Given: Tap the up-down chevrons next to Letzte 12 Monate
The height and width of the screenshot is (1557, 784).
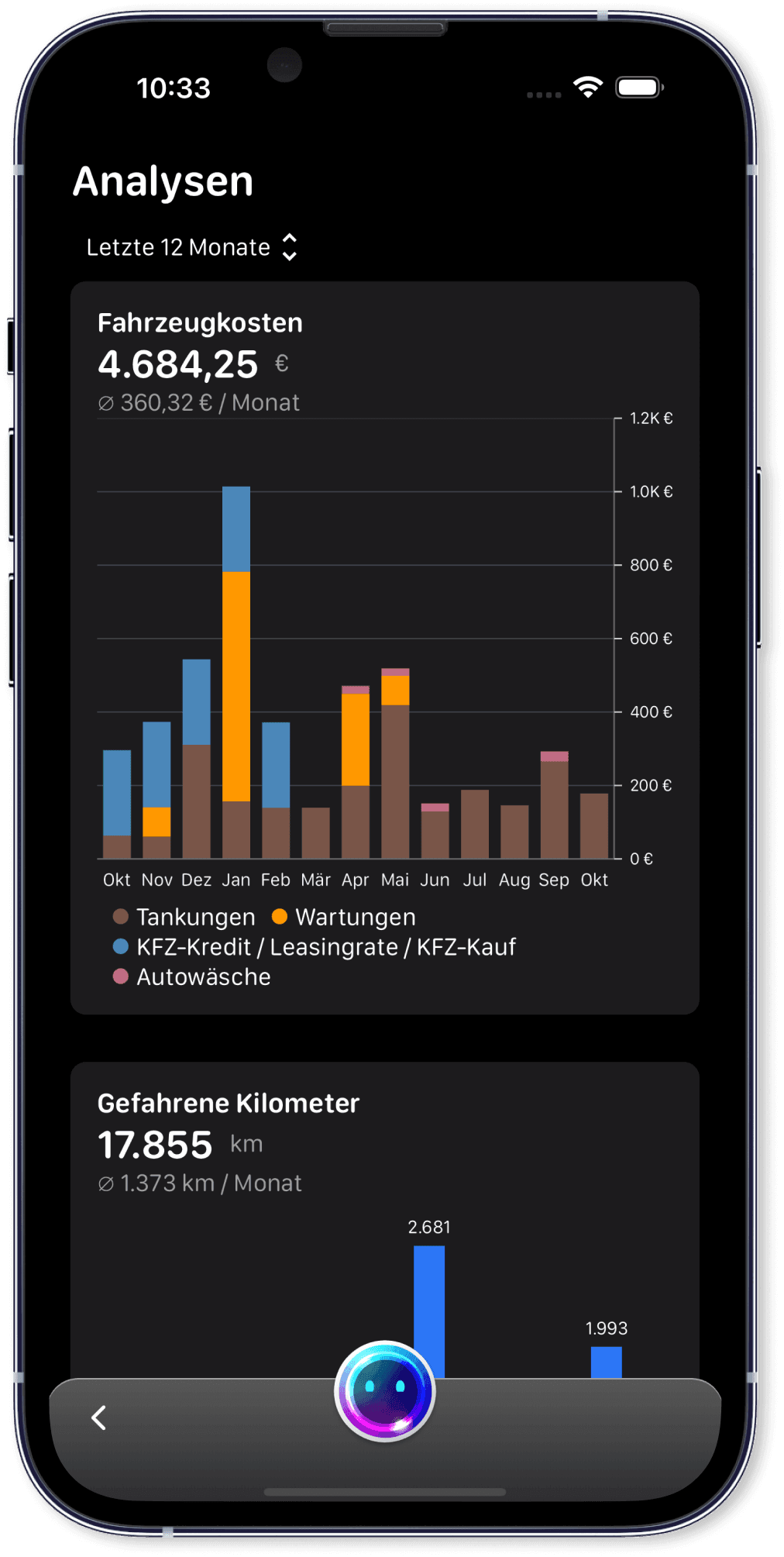Looking at the screenshot, I should click(x=290, y=246).
